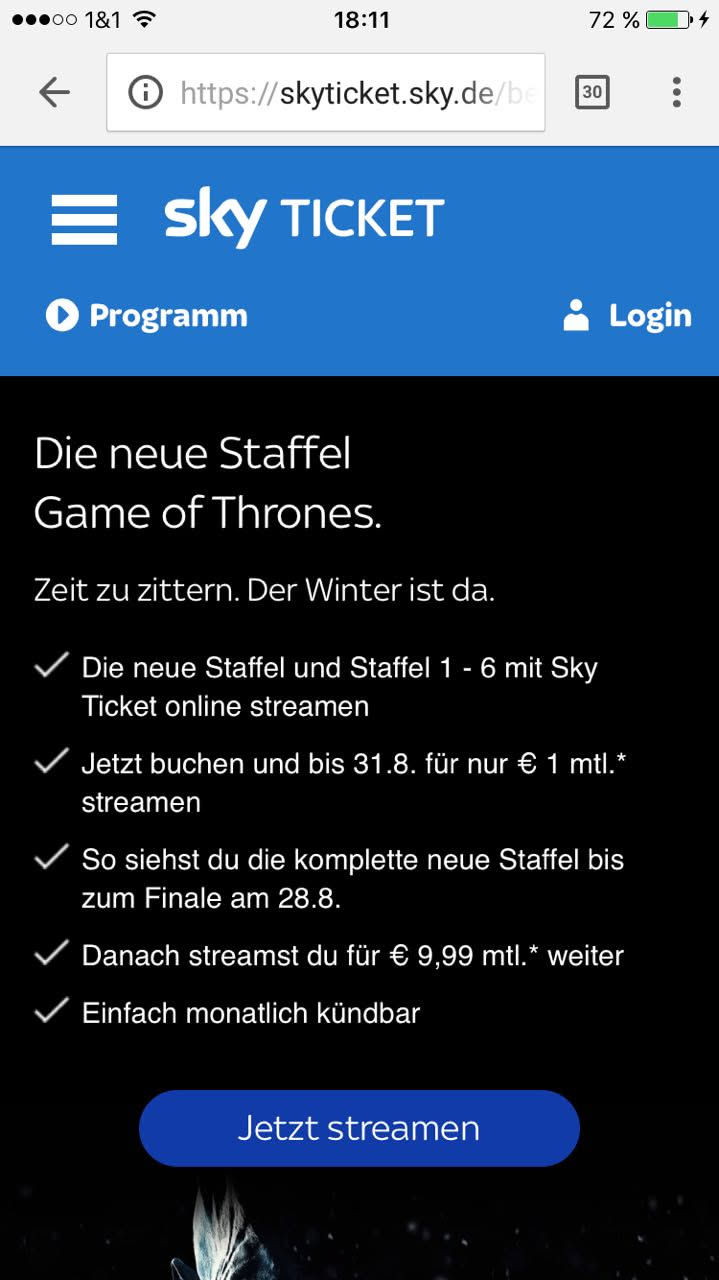Tap the Jetzt streamen button
The width and height of the screenshot is (719, 1280).
359,1128
